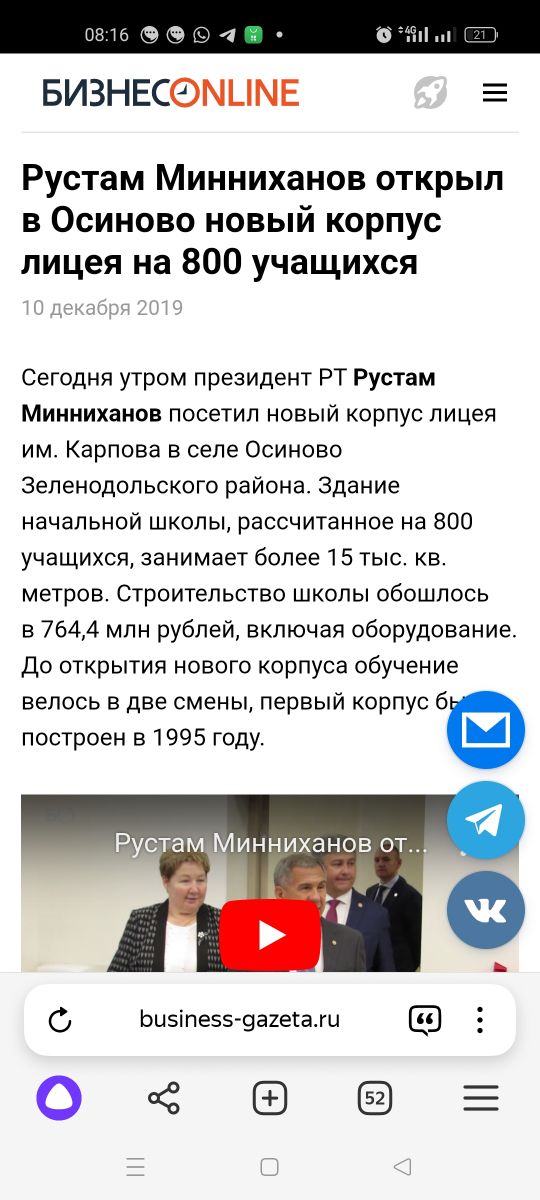View the 52 open tabs
This screenshot has width=540, height=1200.
pos(375,1099)
